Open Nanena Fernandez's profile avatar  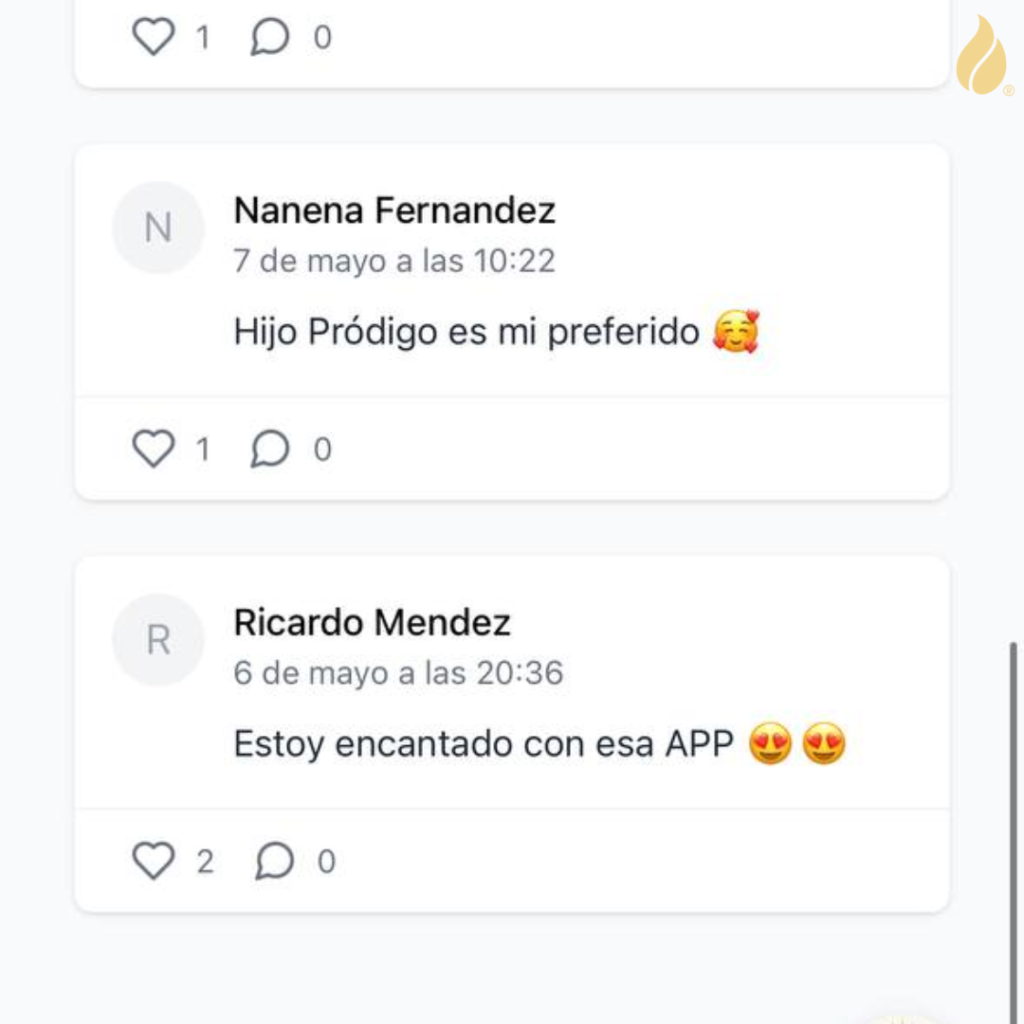[158, 228]
